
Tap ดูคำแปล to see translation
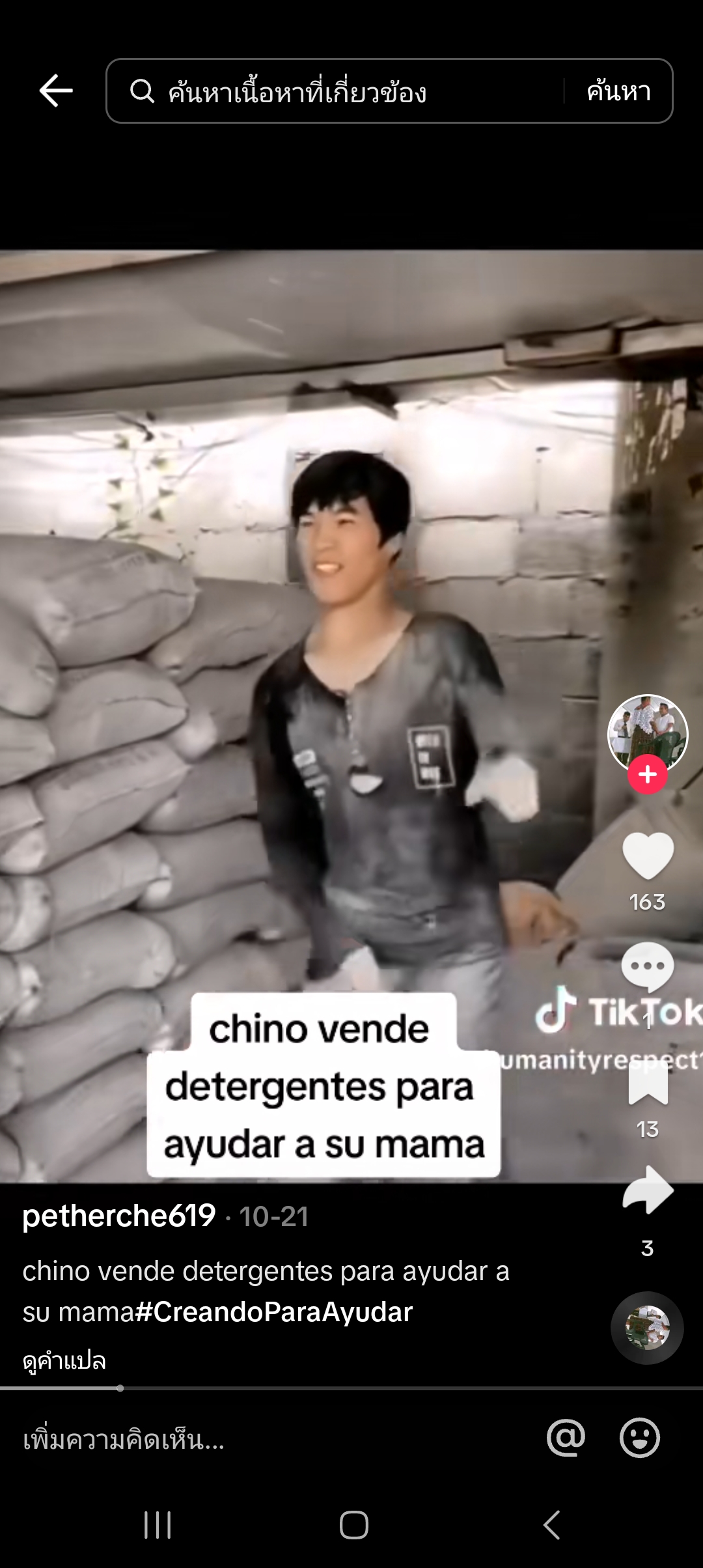click(64, 1361)
